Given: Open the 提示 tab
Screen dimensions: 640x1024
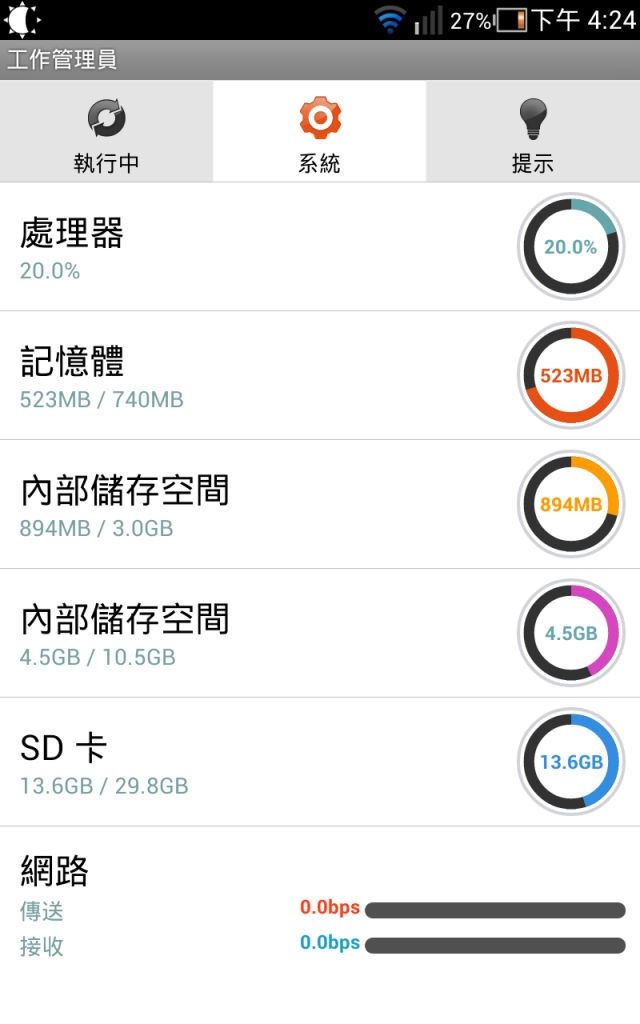Looking at the screenshot, I should pos(533,131).
